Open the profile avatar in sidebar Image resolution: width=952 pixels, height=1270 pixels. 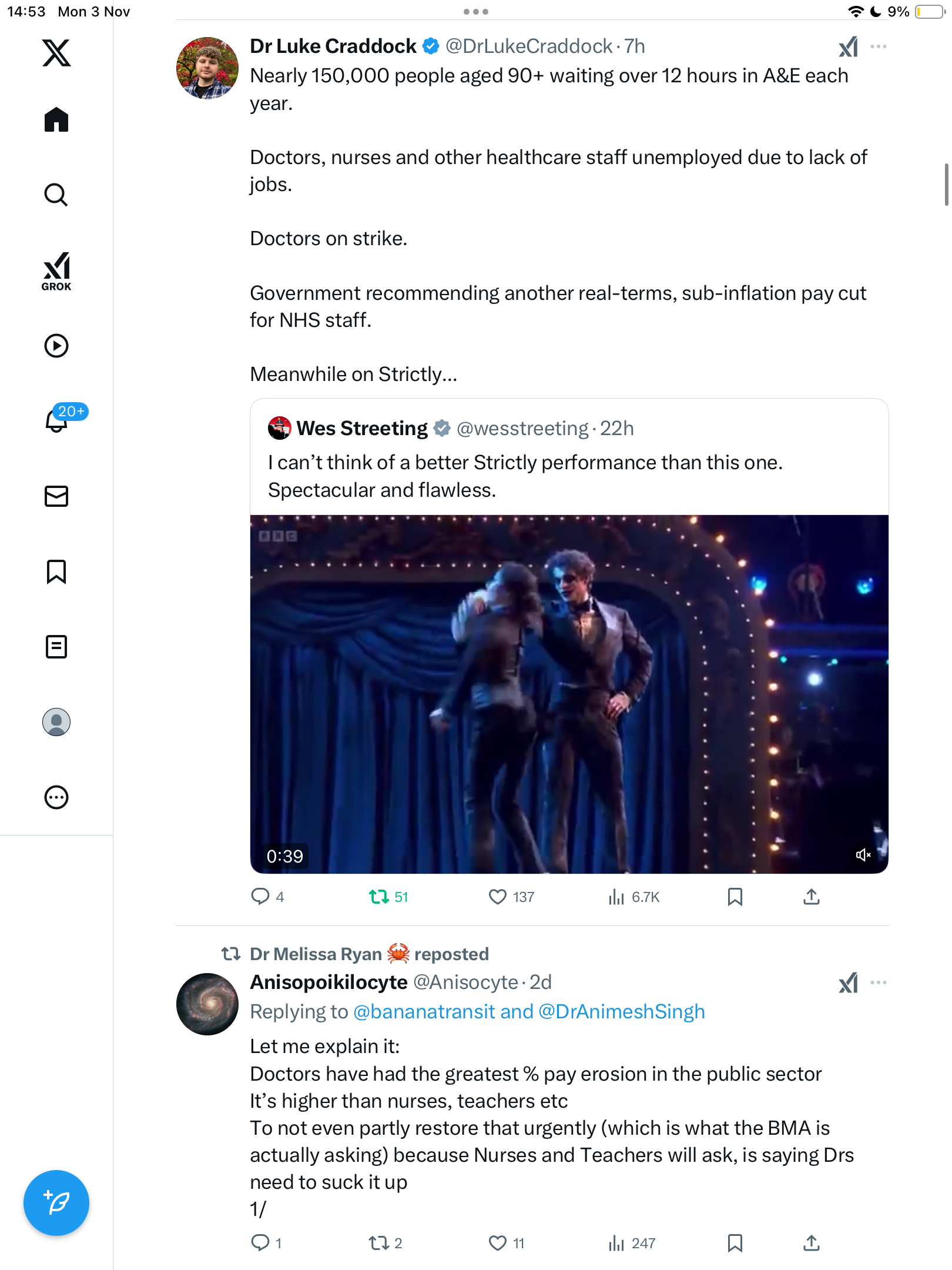pos(56,722)
